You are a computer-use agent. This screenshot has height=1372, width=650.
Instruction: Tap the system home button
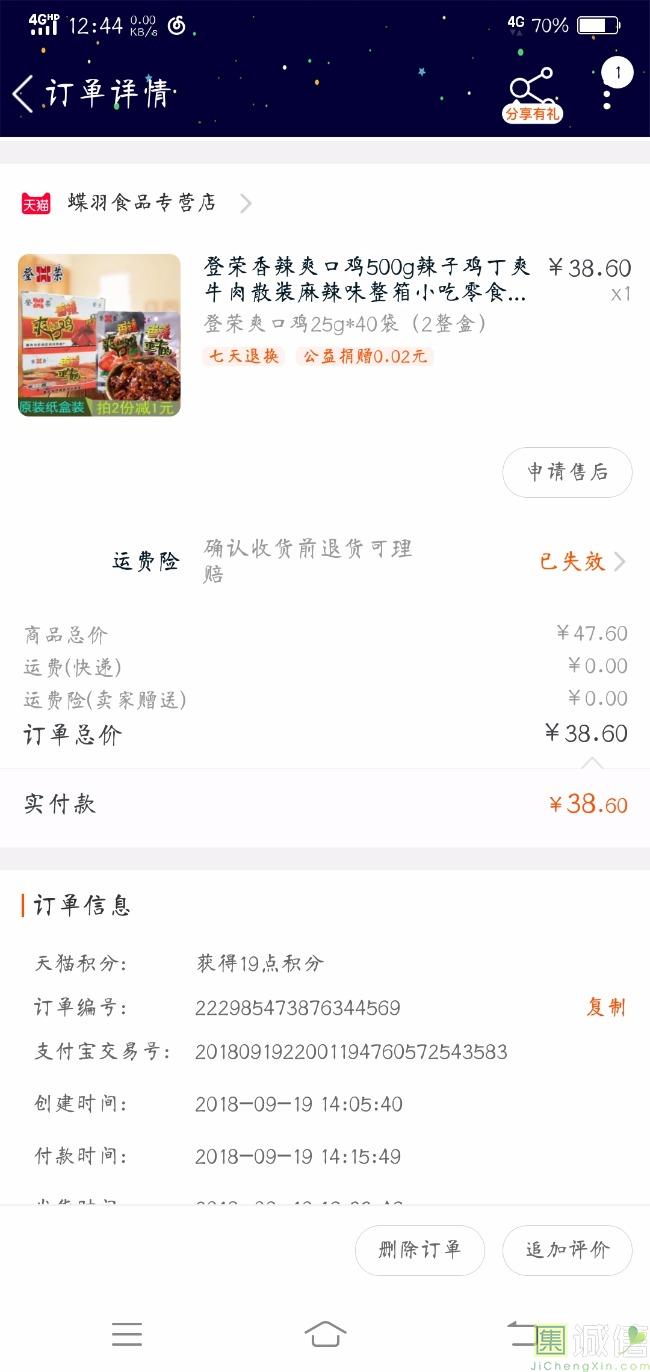(325, 1333)
